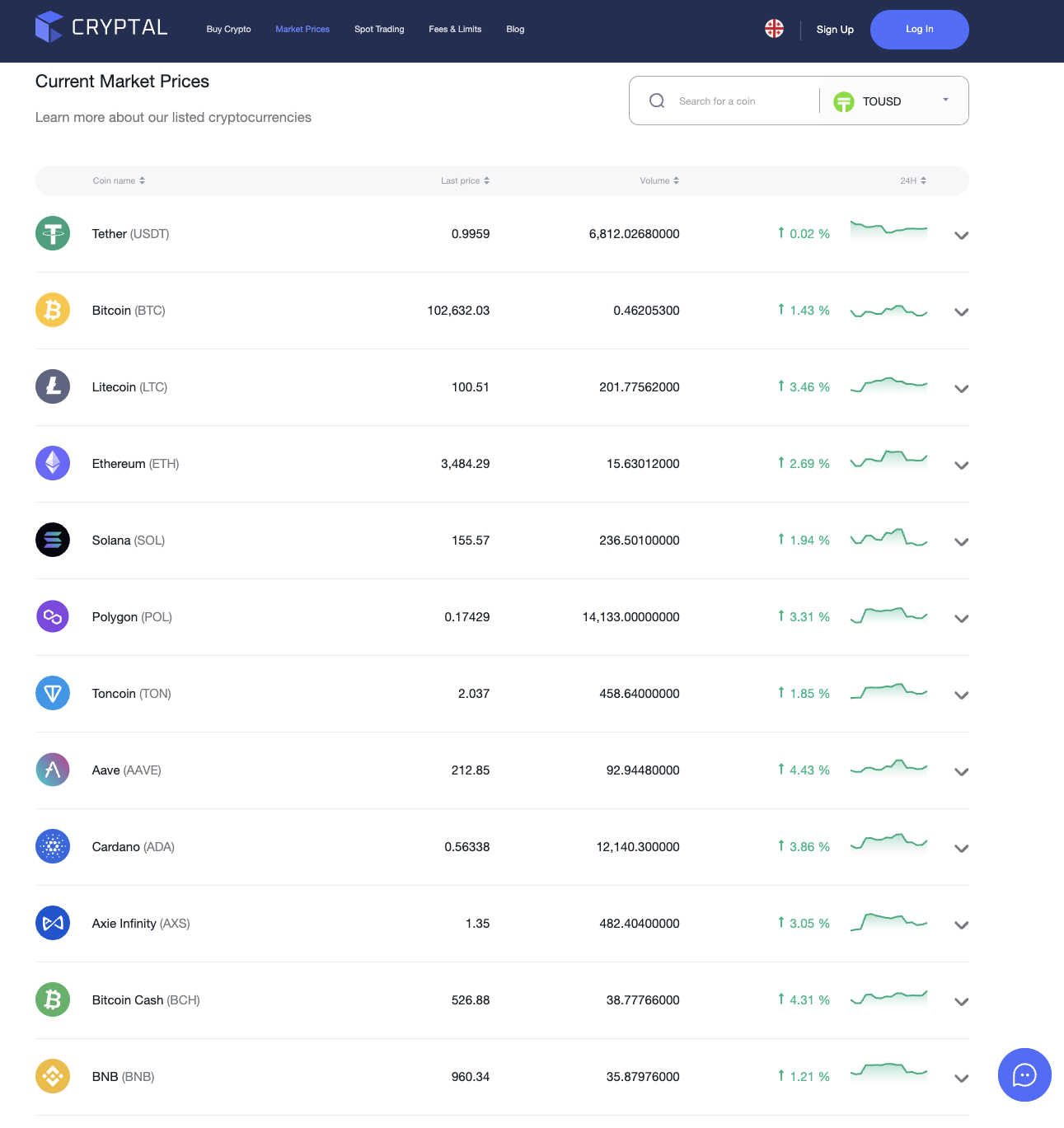Open the live chat bubble
This screenshot has height=1128, width=1064.
[x=1024, y=1074]
